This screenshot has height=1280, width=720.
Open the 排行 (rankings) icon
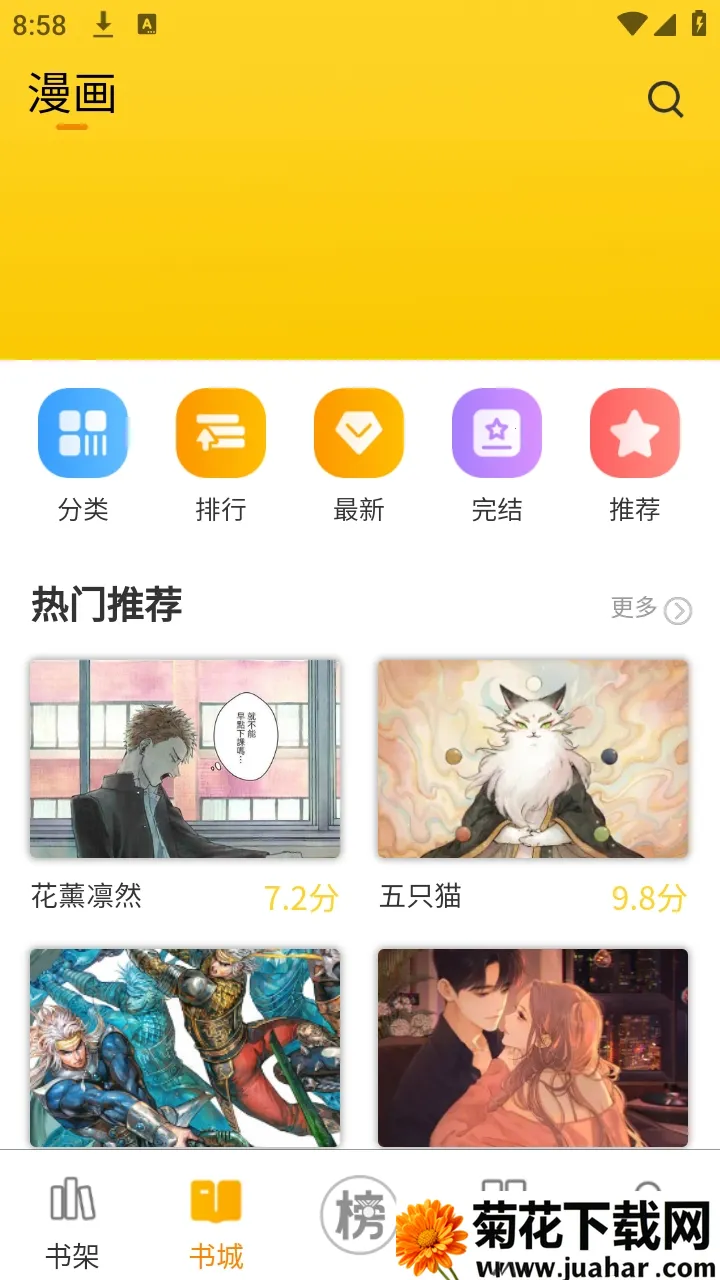pyautogui.click(x=221, y=432)
